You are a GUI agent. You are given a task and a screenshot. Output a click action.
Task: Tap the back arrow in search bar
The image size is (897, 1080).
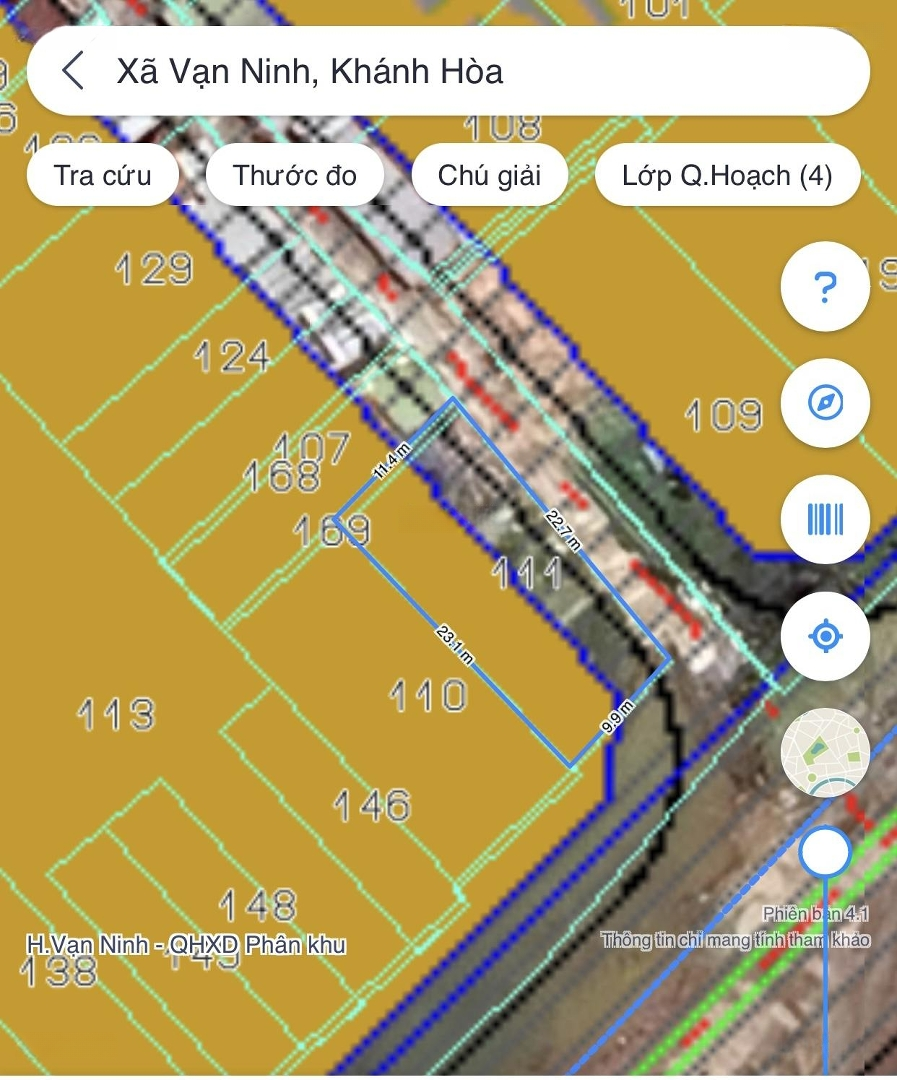pos(72,72)
